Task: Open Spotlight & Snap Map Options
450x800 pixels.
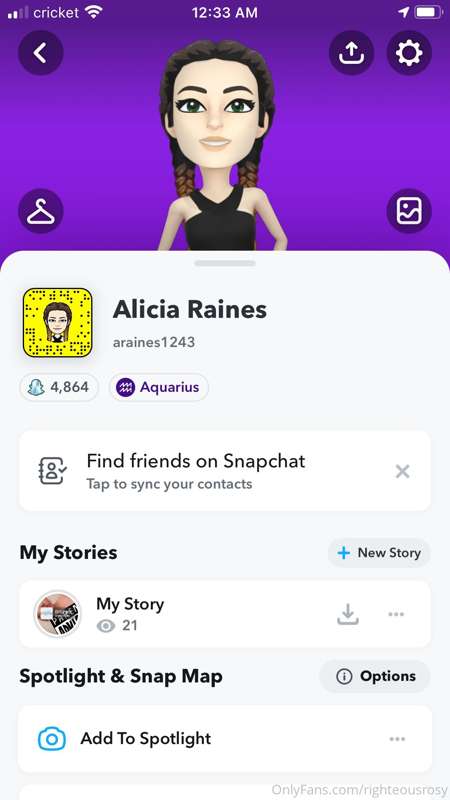Action: [x=375, y=677]
